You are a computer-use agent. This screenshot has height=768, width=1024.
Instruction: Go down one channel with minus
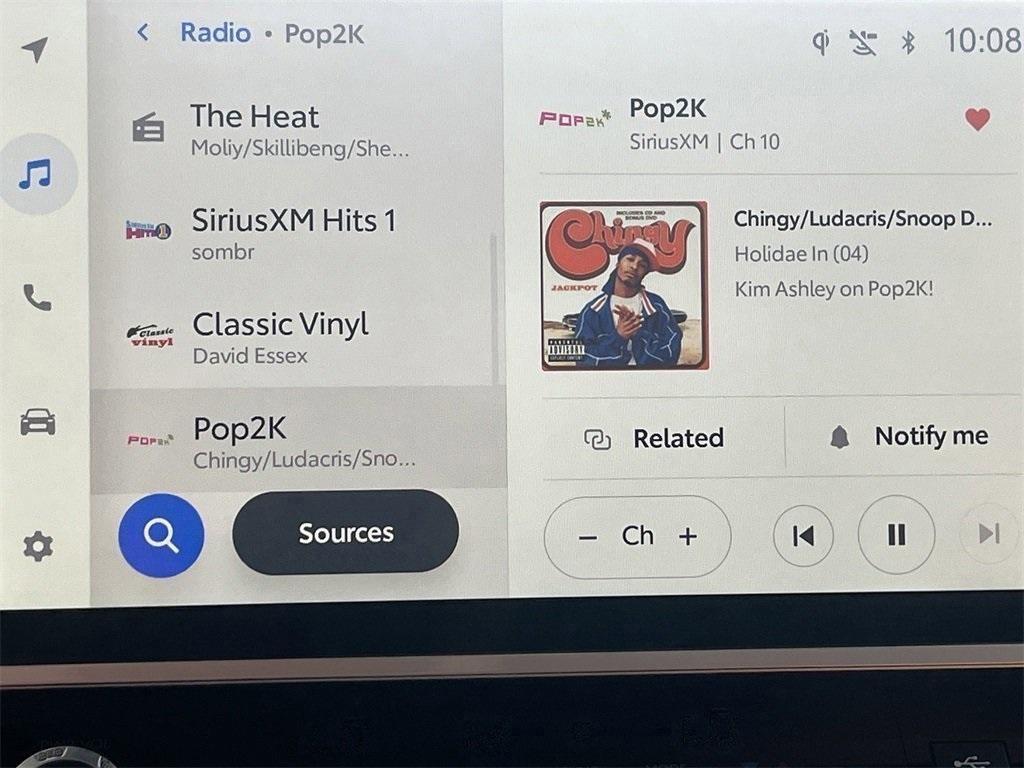[x=588, y=537]
